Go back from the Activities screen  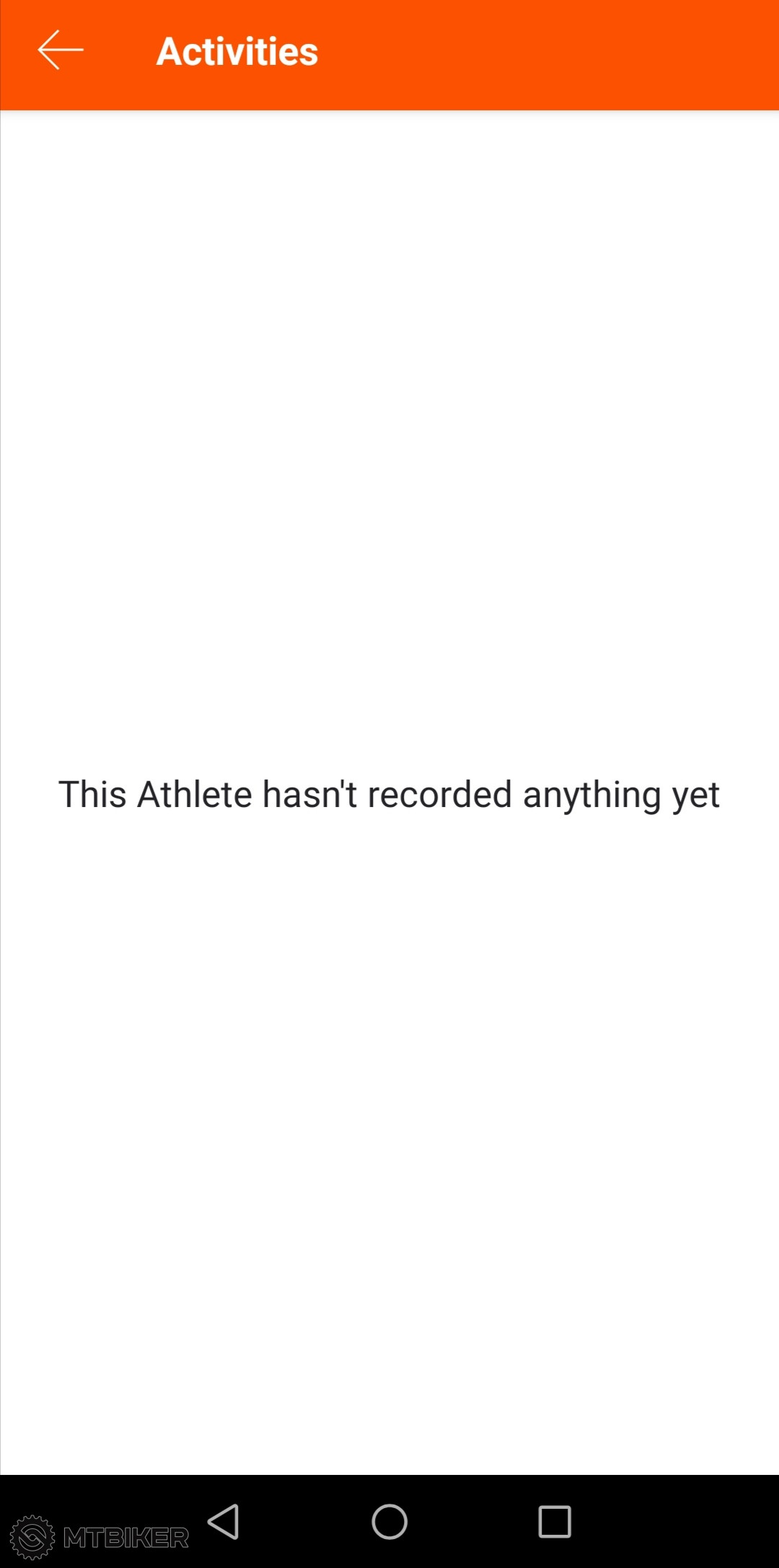point(61,50)
